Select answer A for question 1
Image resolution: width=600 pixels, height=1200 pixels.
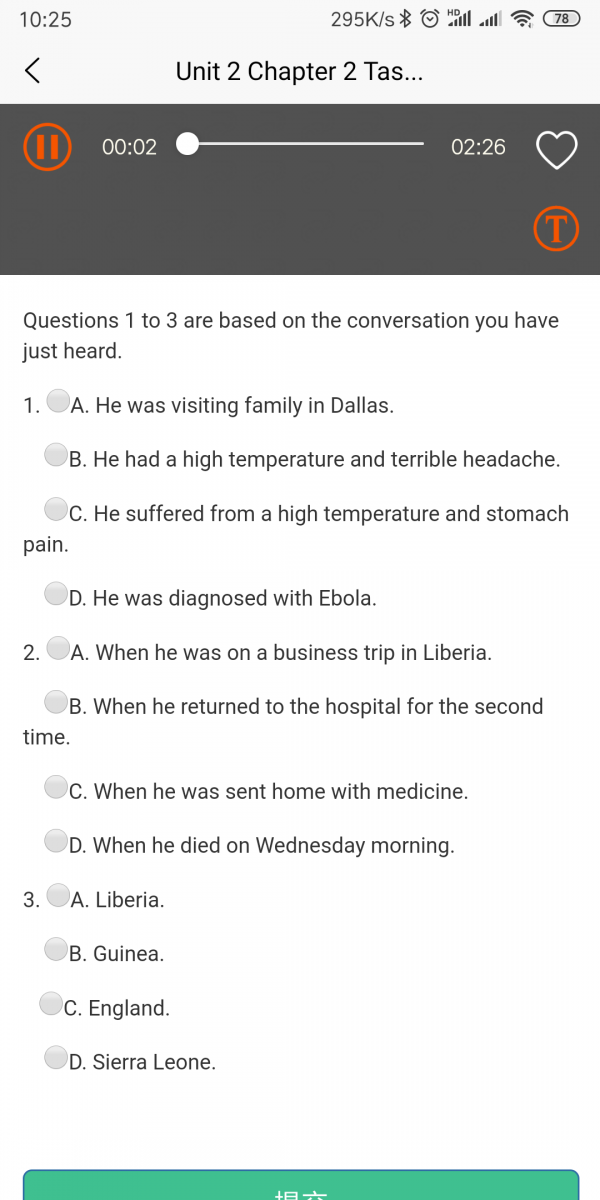pos(58,402)
